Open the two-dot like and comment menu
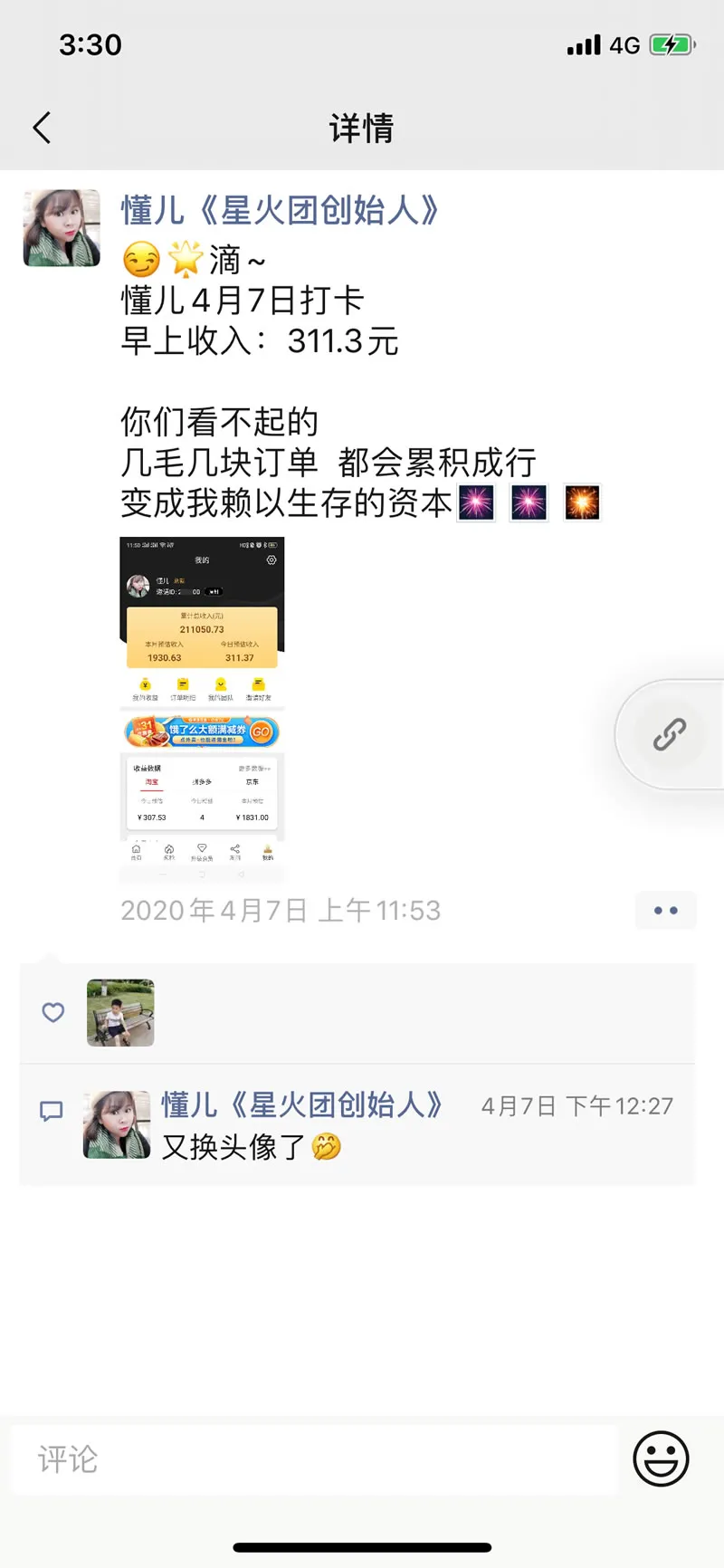 tap(665, 911)
